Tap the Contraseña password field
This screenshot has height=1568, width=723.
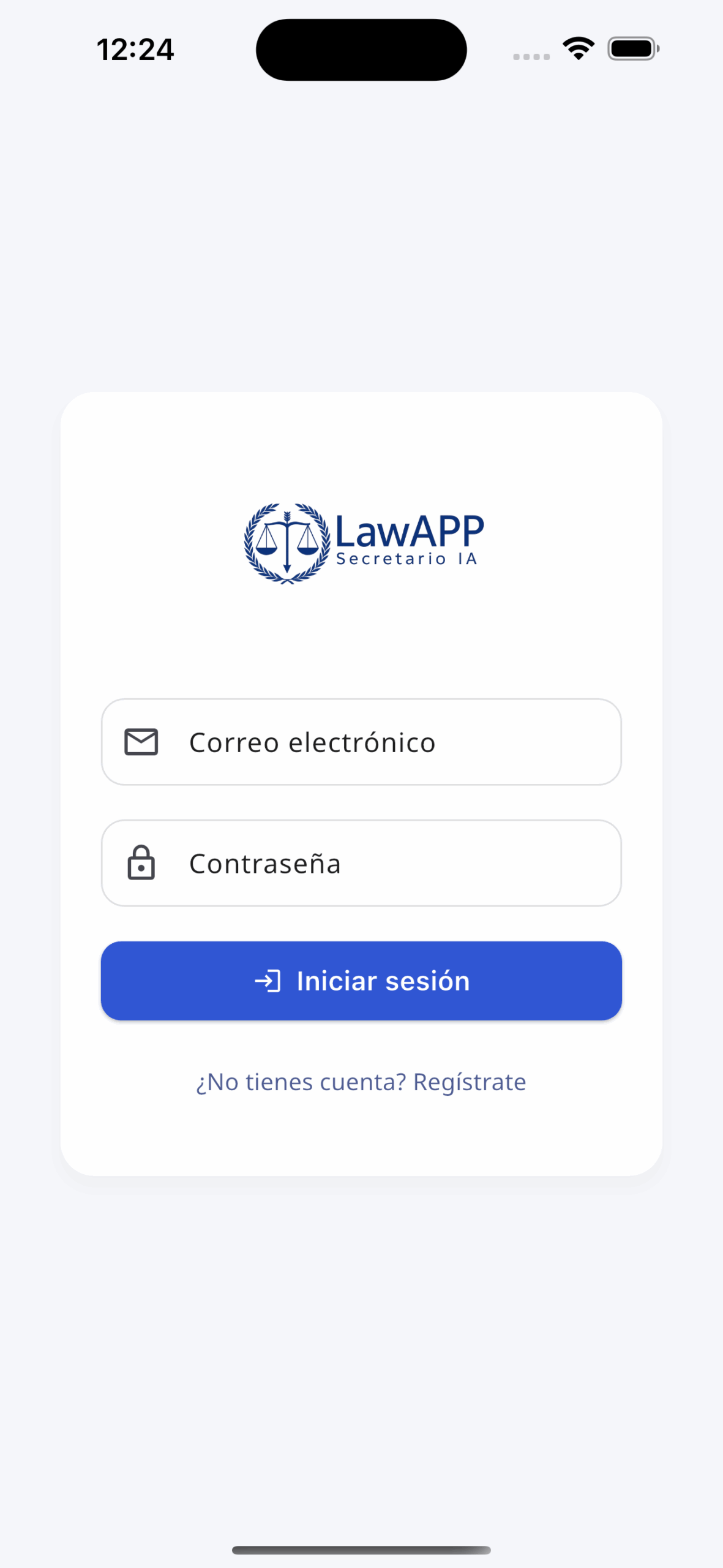tap(361, 863)
